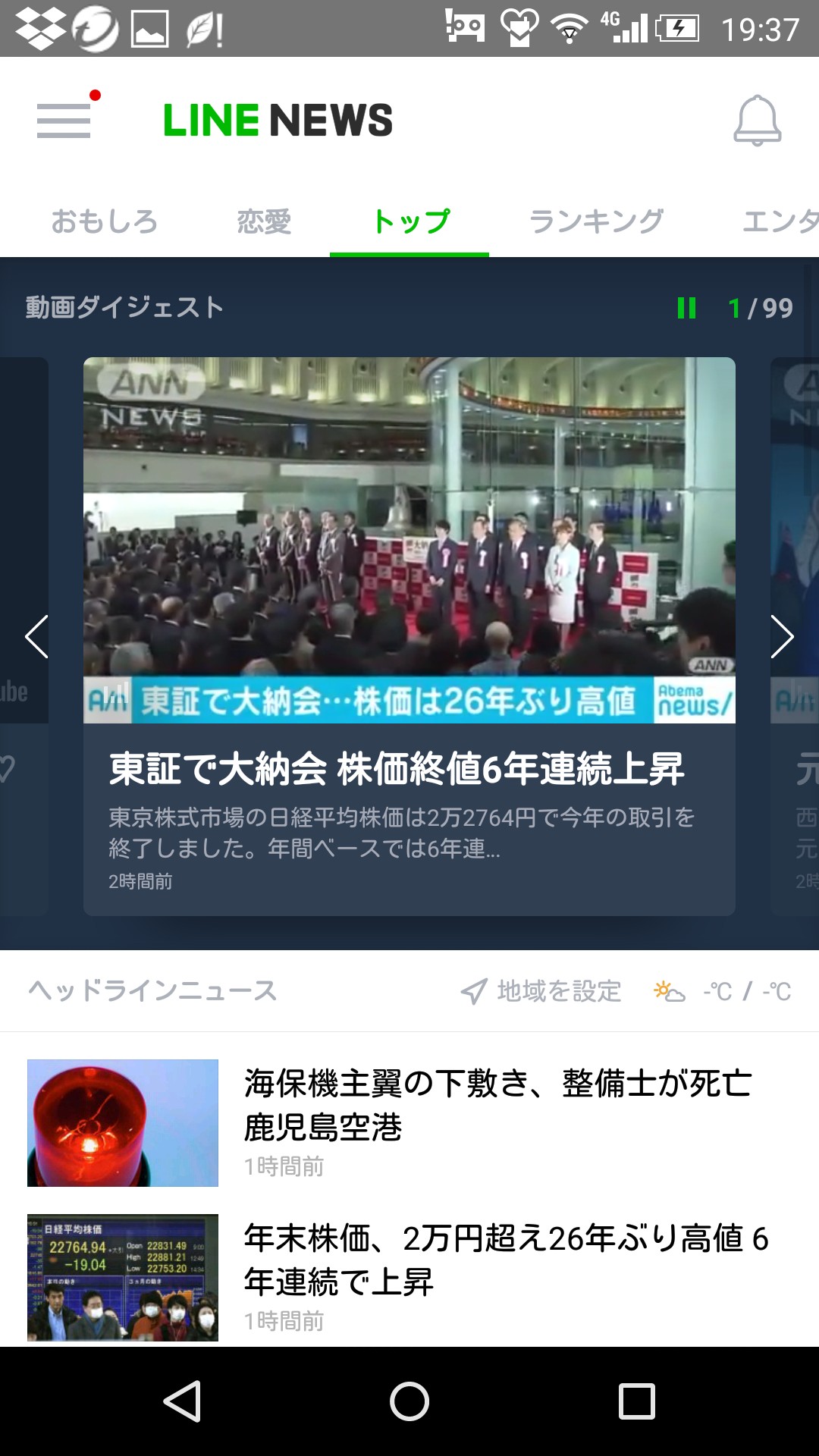Switch to the 恋愛 tab
819x1456 pixels.
pos(264,221)
